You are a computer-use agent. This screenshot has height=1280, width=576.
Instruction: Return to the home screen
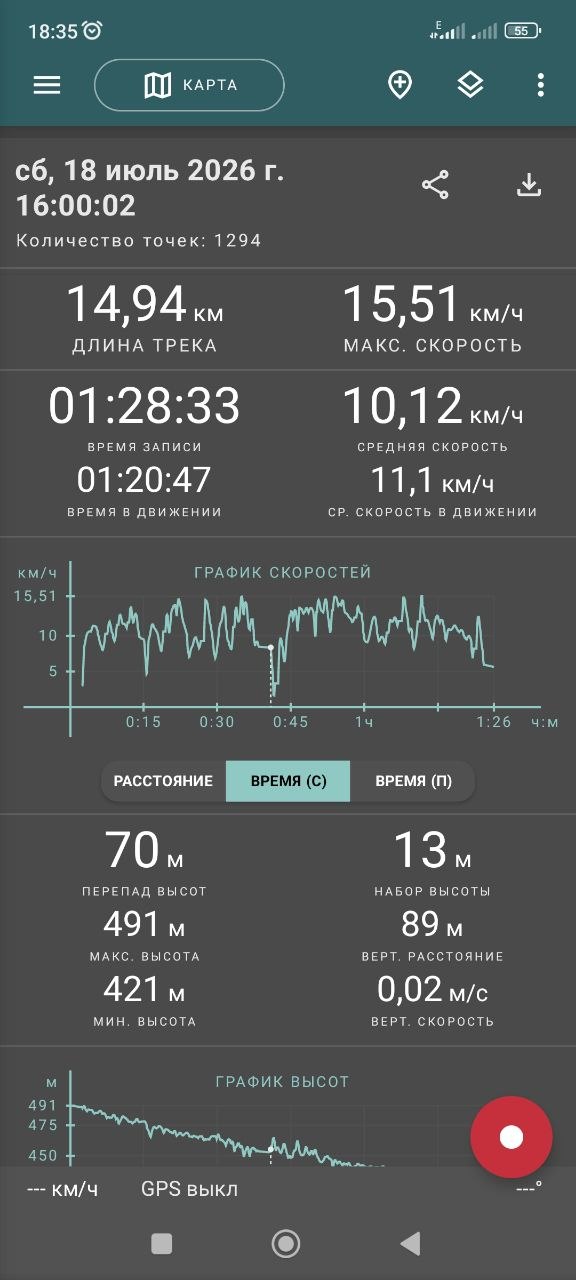pos(286,1243)
